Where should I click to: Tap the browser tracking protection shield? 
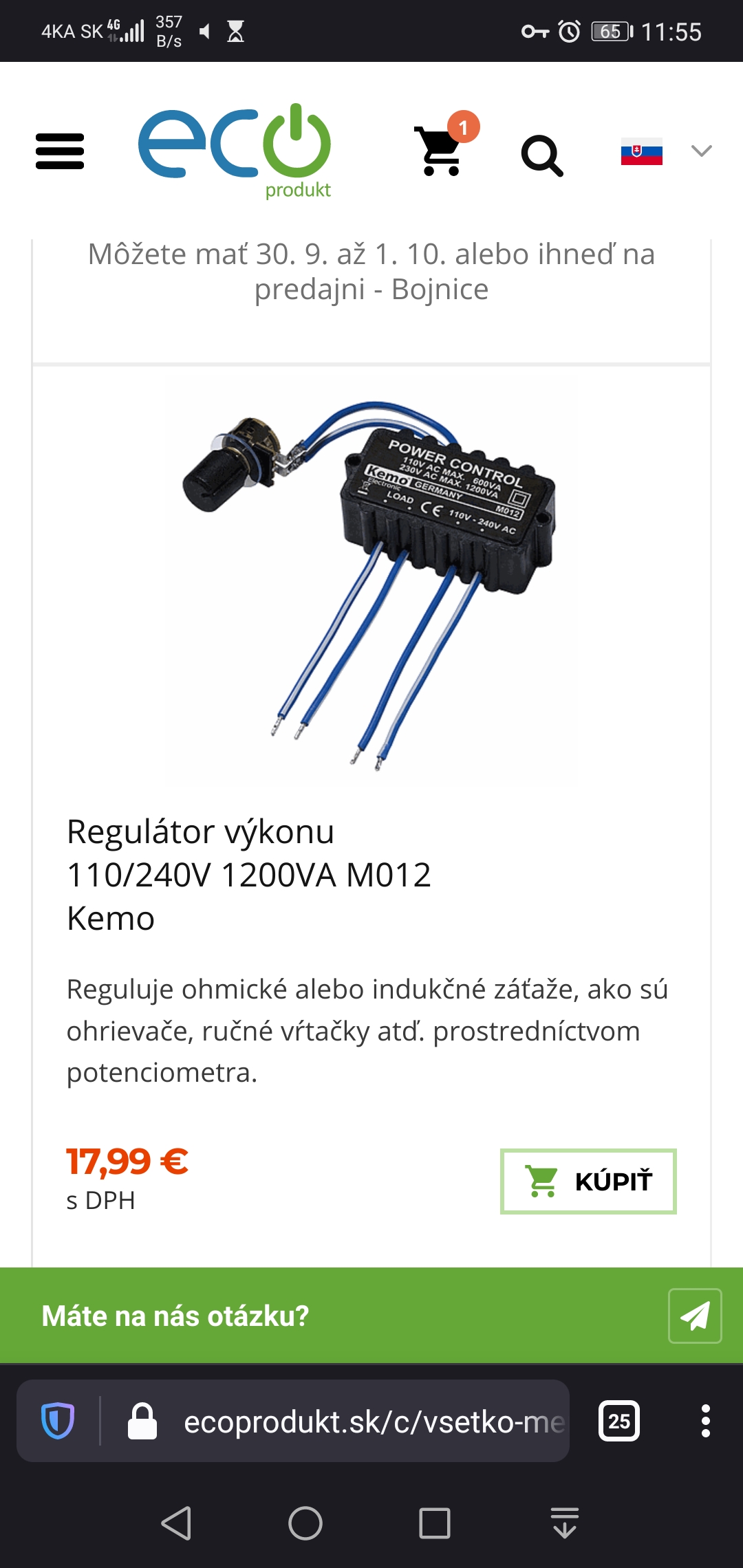click(58, 1421)
